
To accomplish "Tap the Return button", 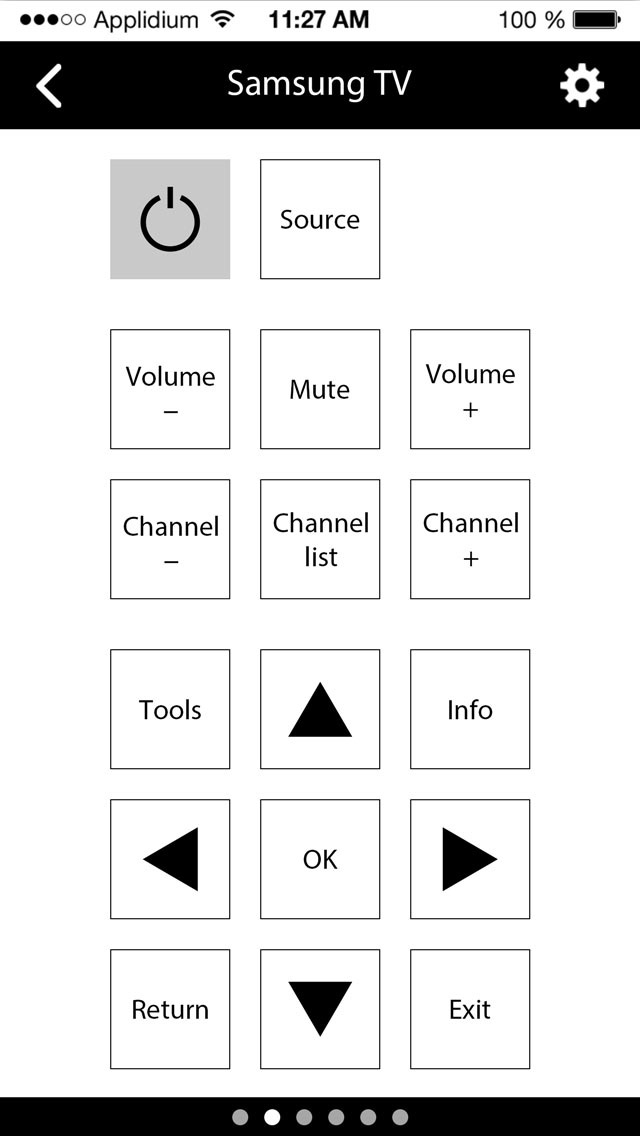I will [x=170, y=1009].
